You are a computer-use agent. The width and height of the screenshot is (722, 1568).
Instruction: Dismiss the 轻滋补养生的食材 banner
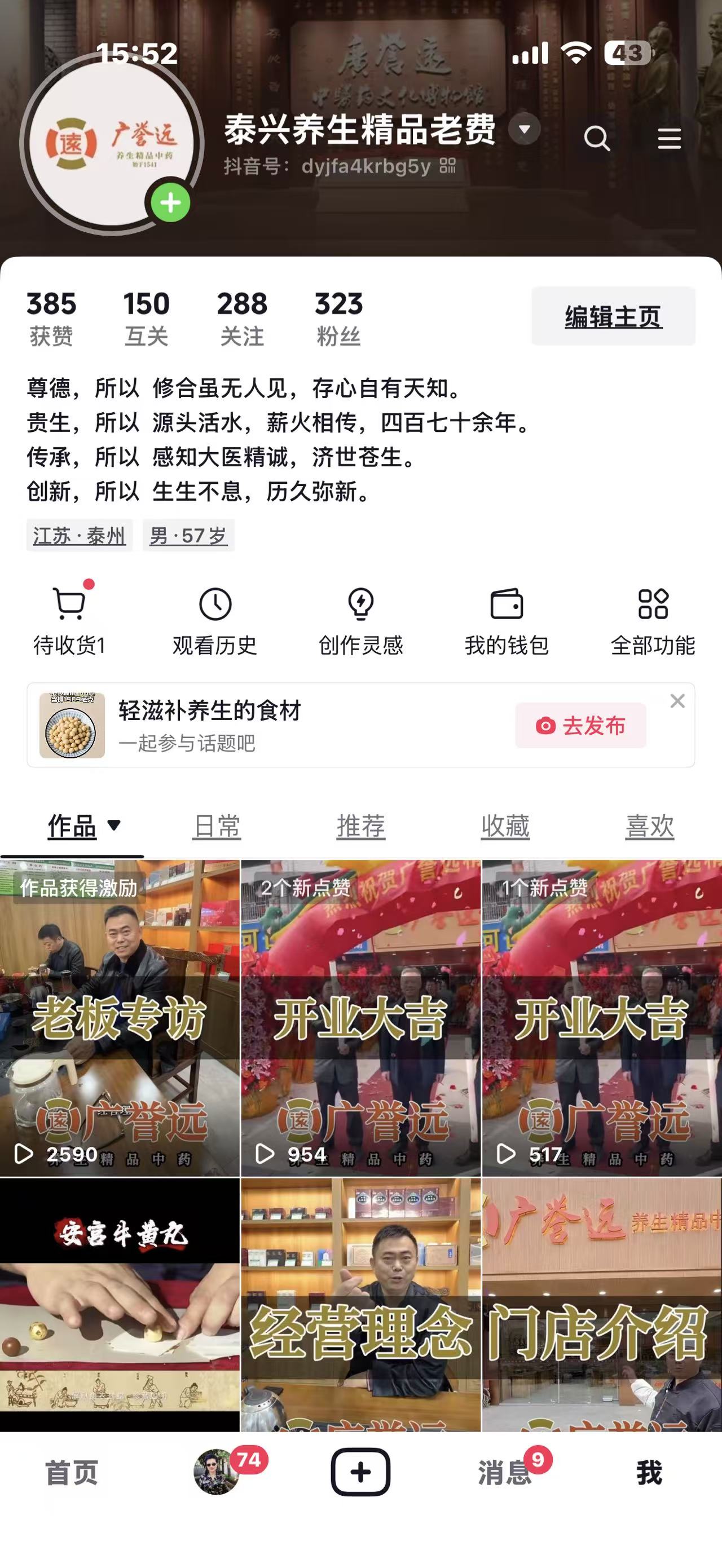pos(677,701)
